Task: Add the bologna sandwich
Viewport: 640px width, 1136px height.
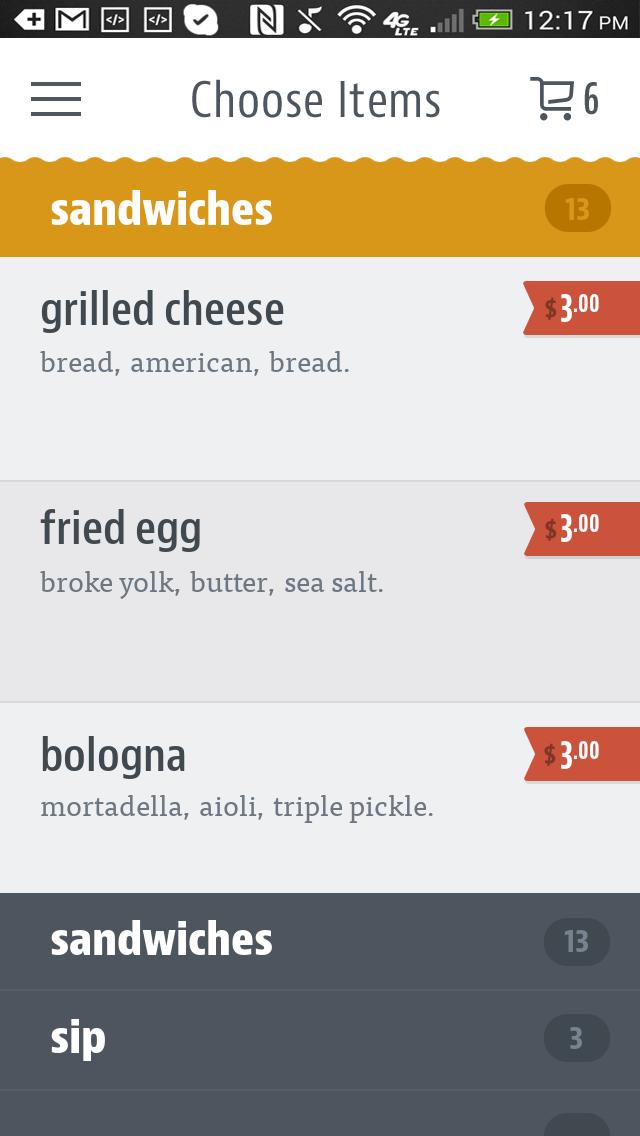Action: [x=320, y=798]
